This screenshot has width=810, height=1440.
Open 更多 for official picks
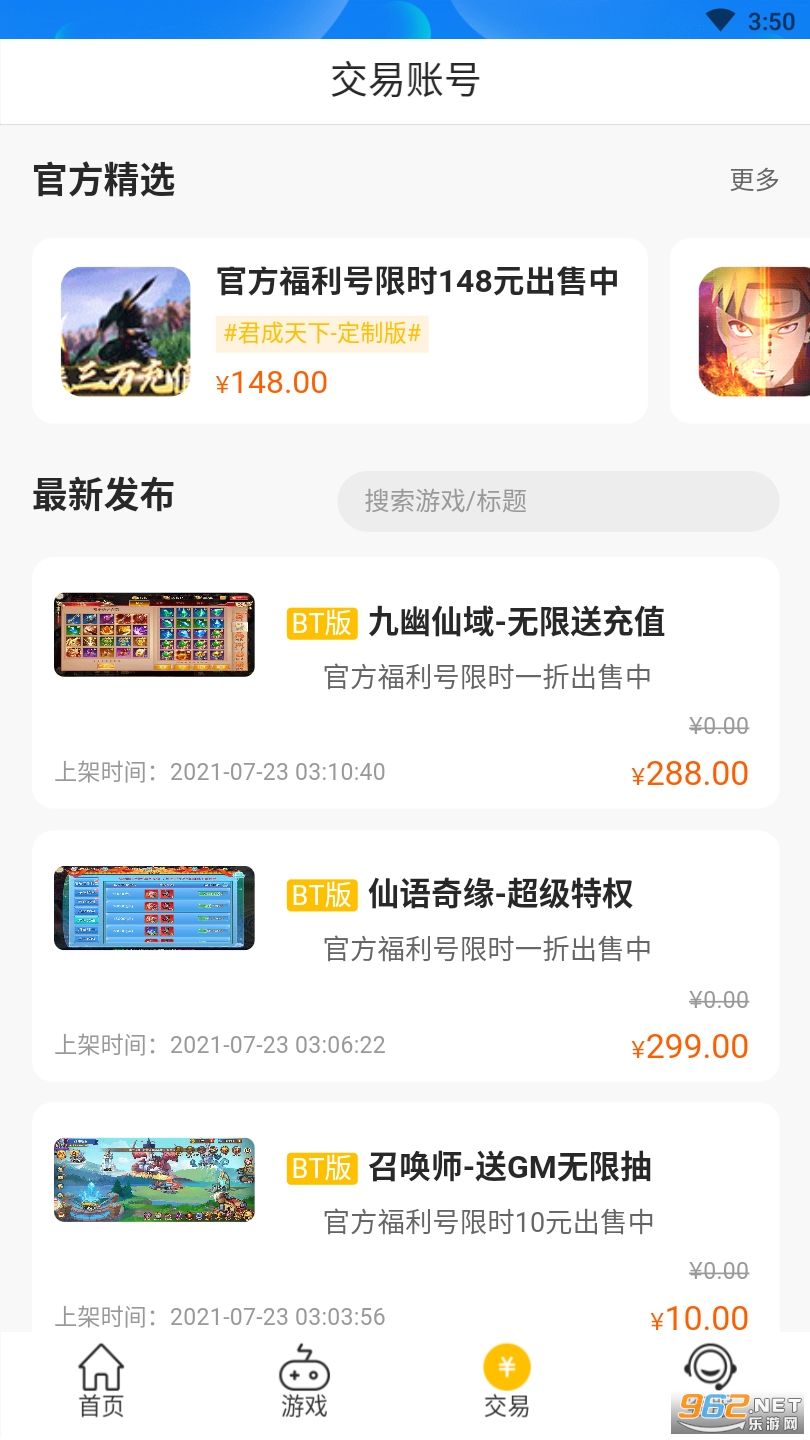pyautogui.click(x=754, y=180)
